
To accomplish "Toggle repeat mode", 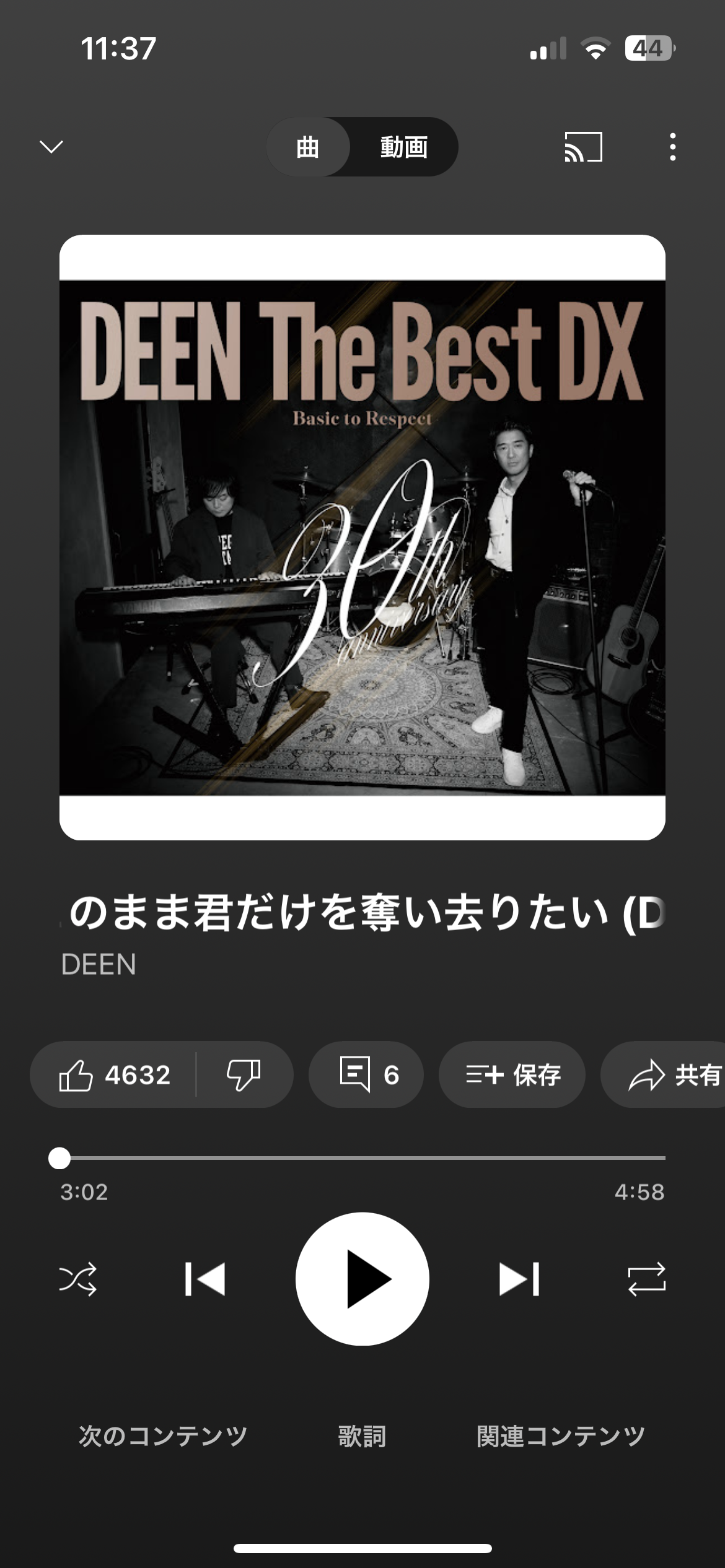I will point(646,1279).
